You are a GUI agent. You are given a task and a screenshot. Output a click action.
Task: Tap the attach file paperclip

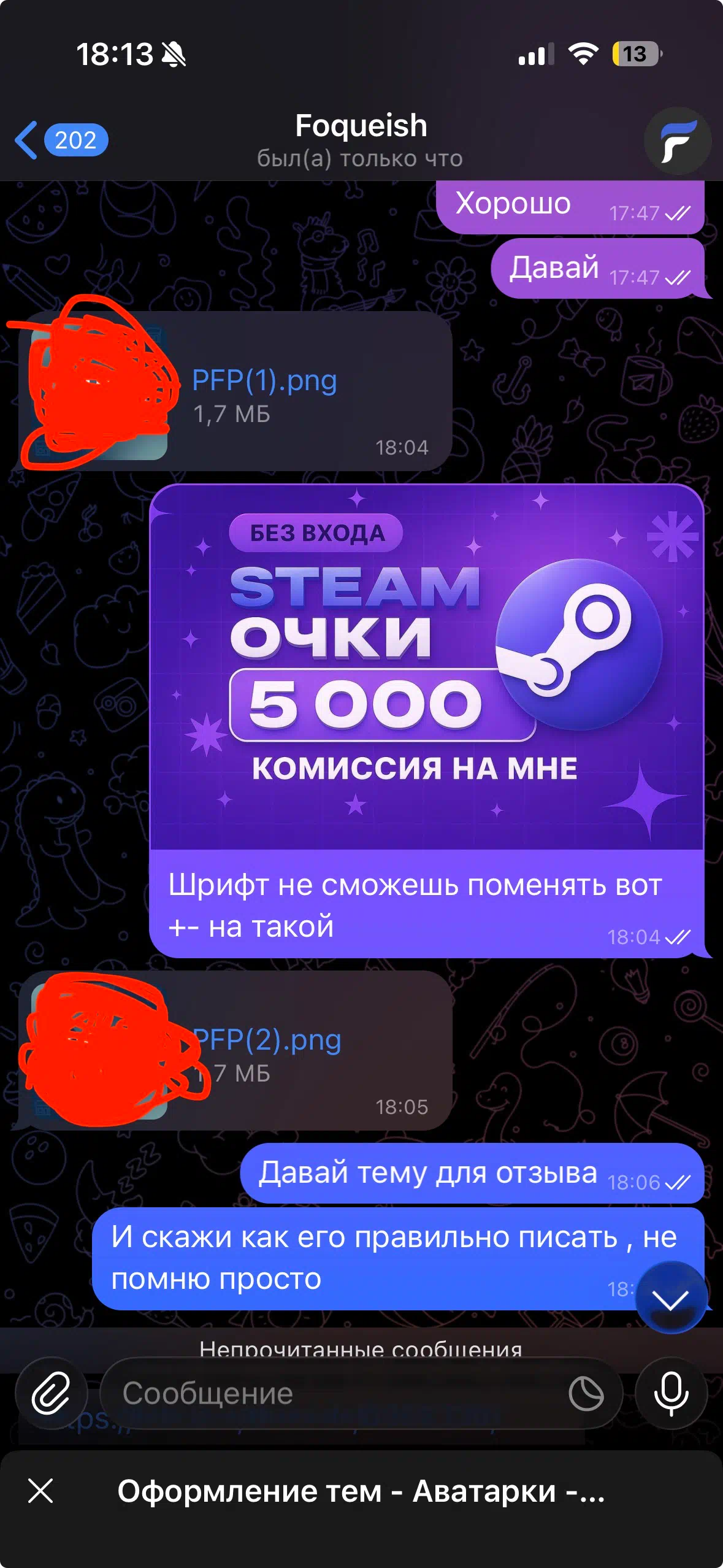[x=52, y=1393]
